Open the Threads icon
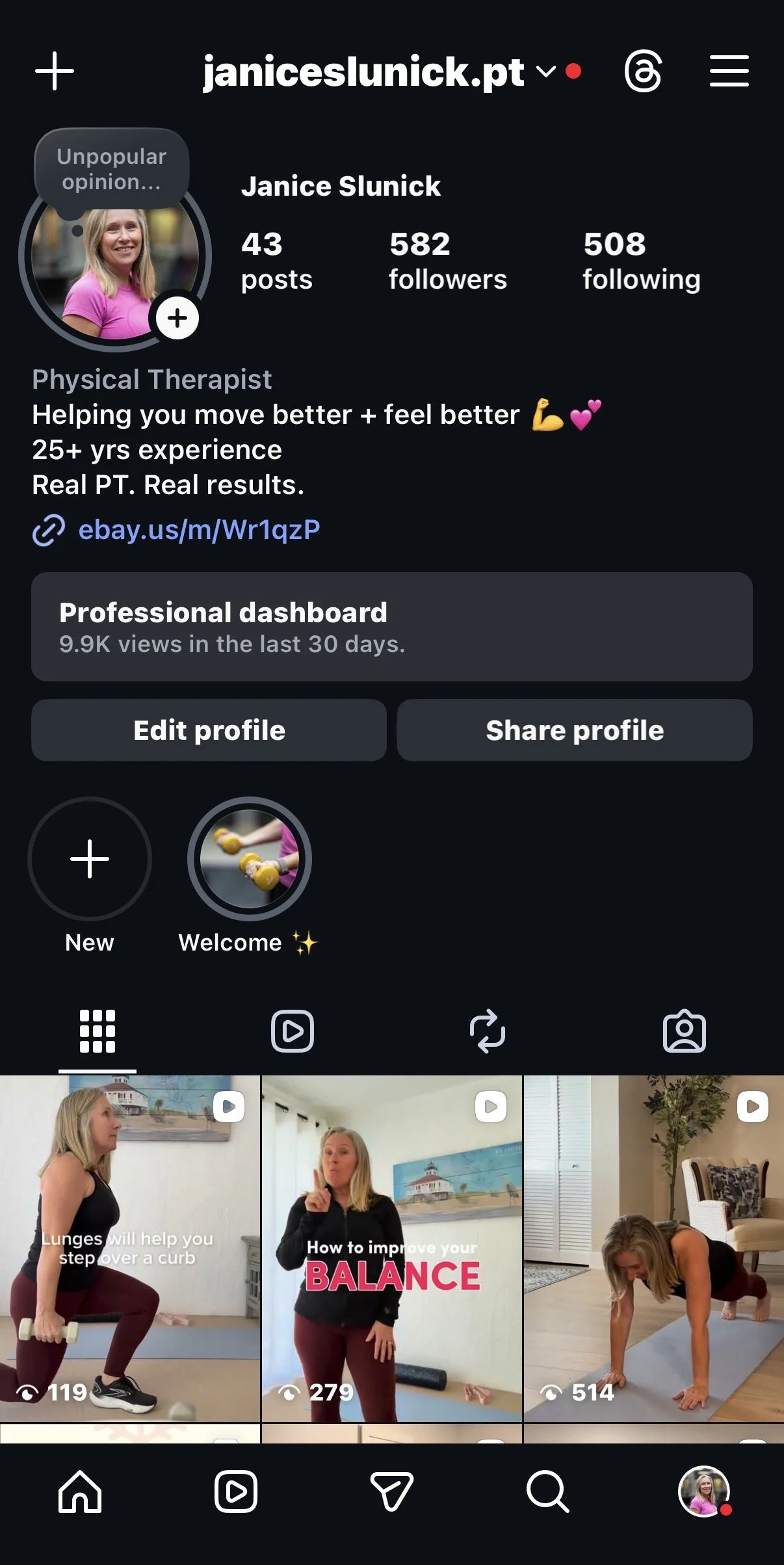The width and height of the screenshot is (784, 1565). (643, 72)
